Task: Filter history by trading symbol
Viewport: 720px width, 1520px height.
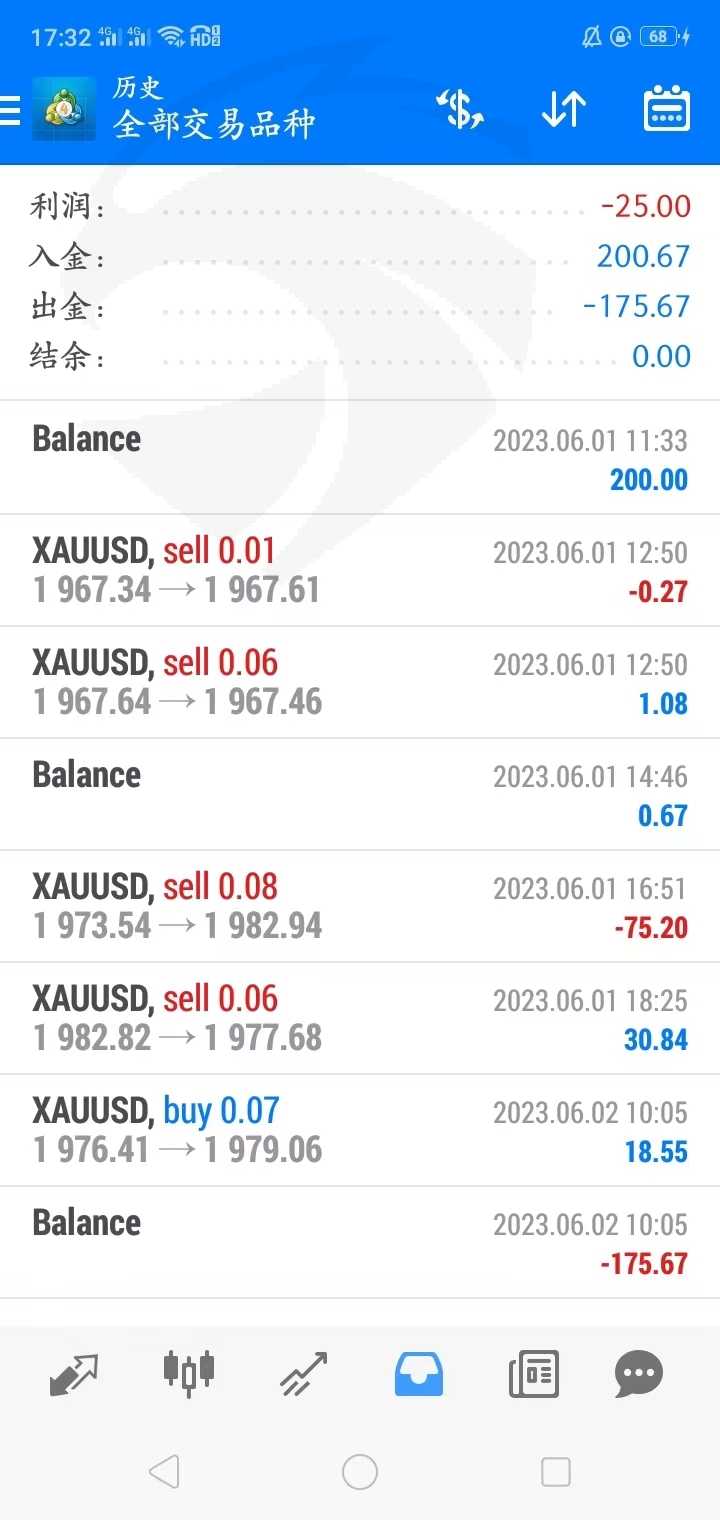Action: click(461, 109)
